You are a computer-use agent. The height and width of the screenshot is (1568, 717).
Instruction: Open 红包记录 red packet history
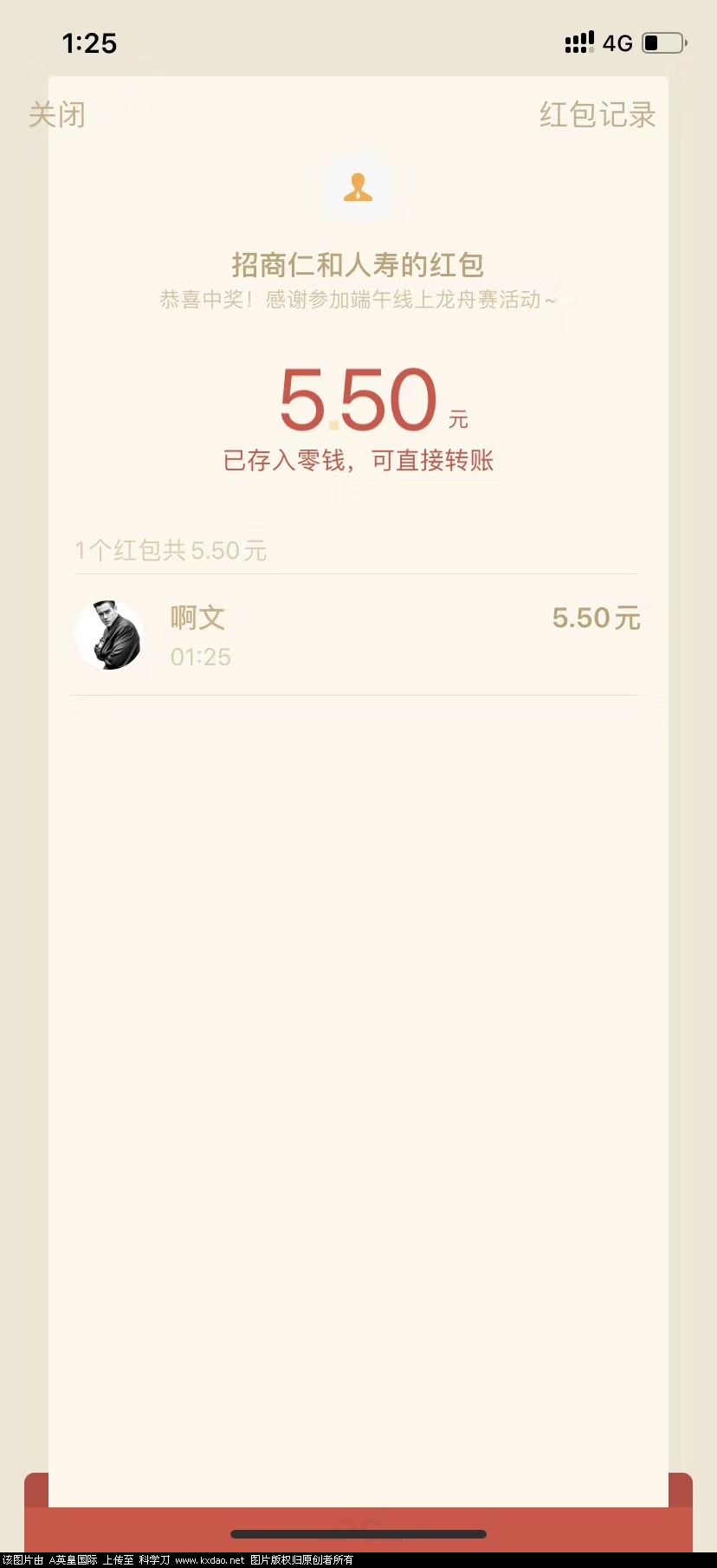pyautogui.click(x=597, y=114)
